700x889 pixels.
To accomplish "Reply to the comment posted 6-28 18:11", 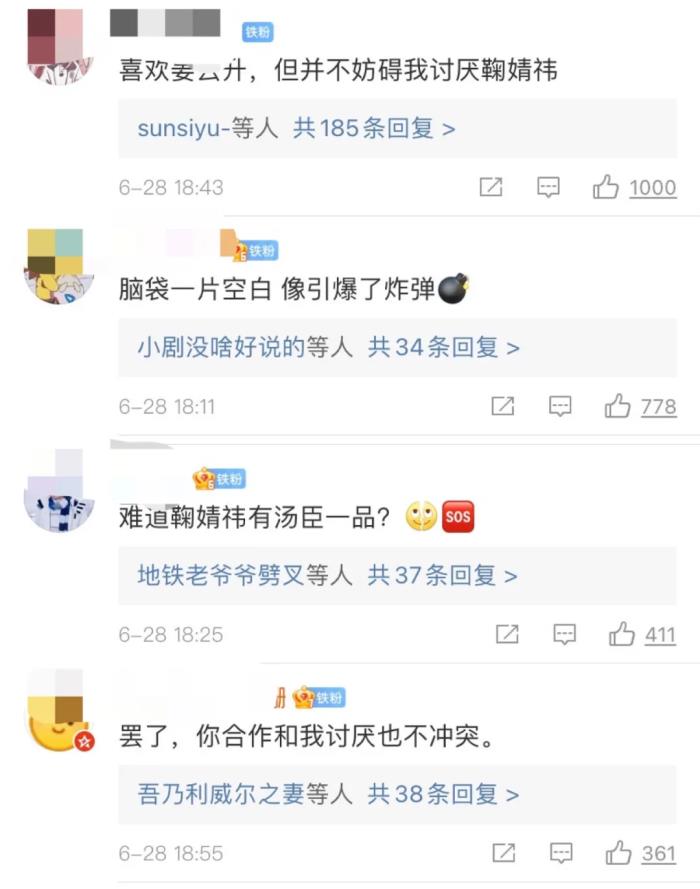I will point(561,407).
